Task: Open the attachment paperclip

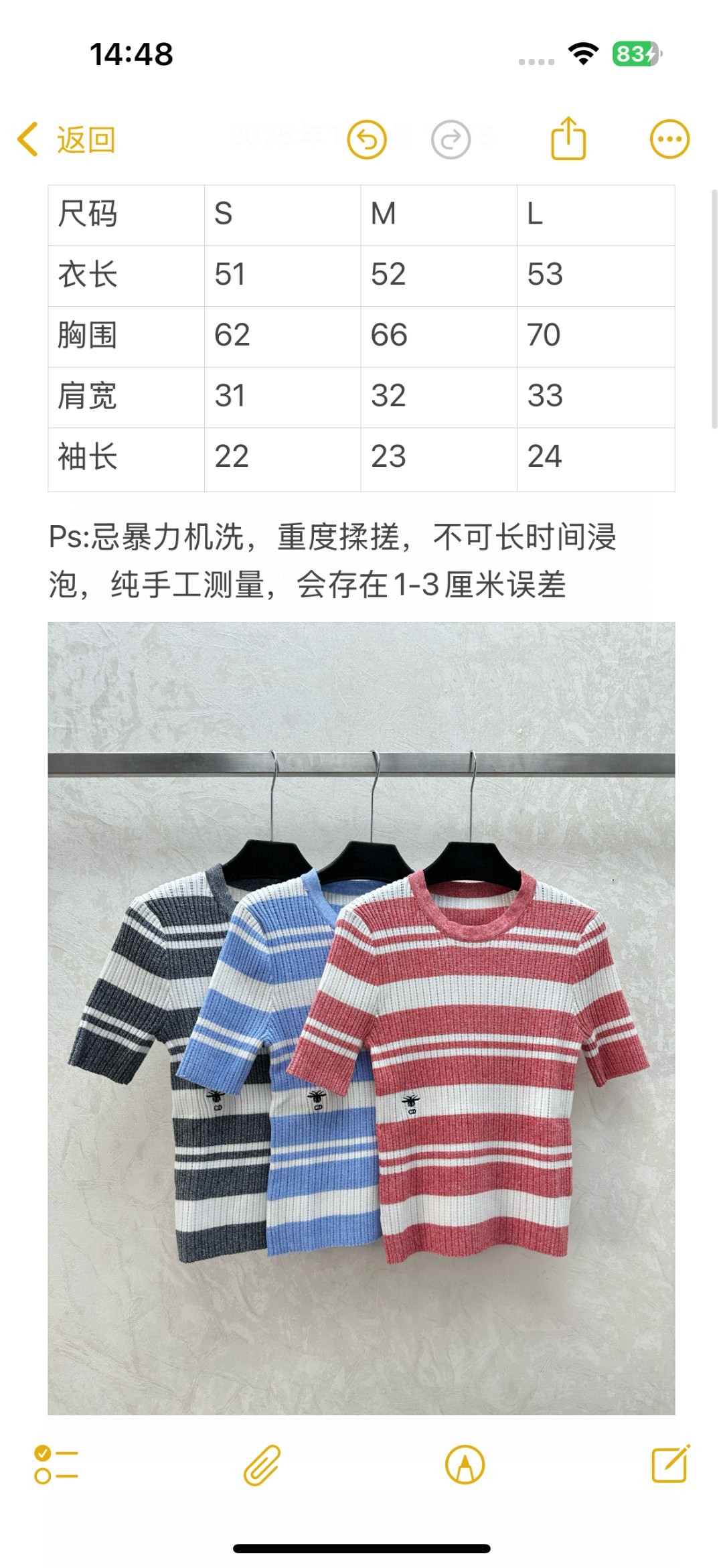Action: coord(262,1465)
